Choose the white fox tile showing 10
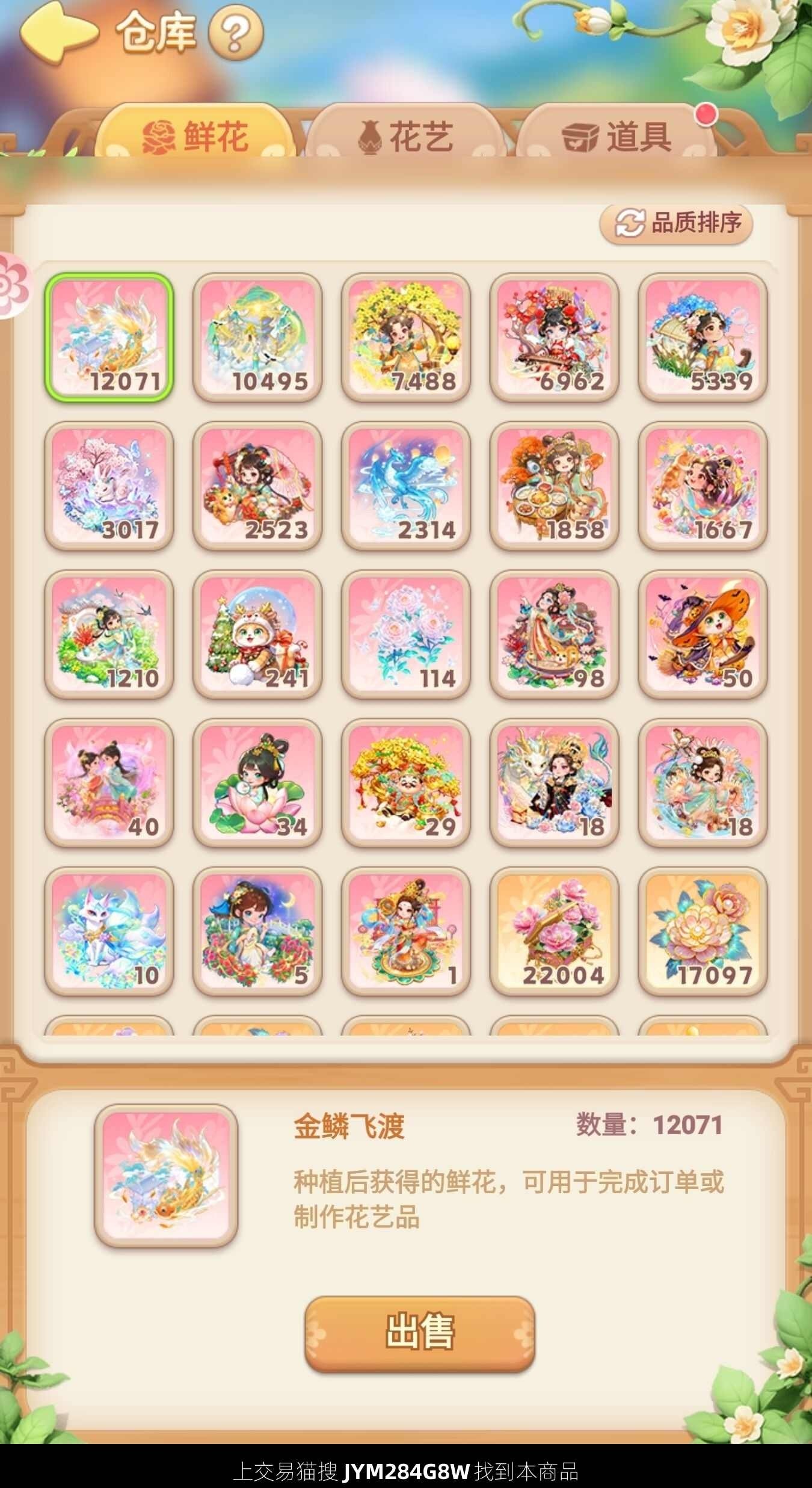The width and height of the screenshot is (812, 1488). tap(109, 931)
